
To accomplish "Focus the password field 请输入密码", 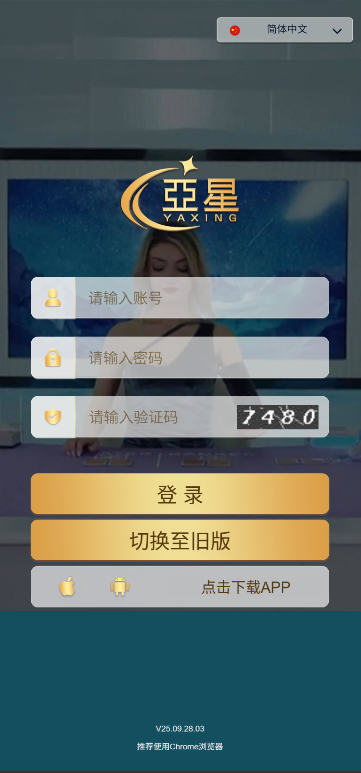I will (x=180, y=357).
